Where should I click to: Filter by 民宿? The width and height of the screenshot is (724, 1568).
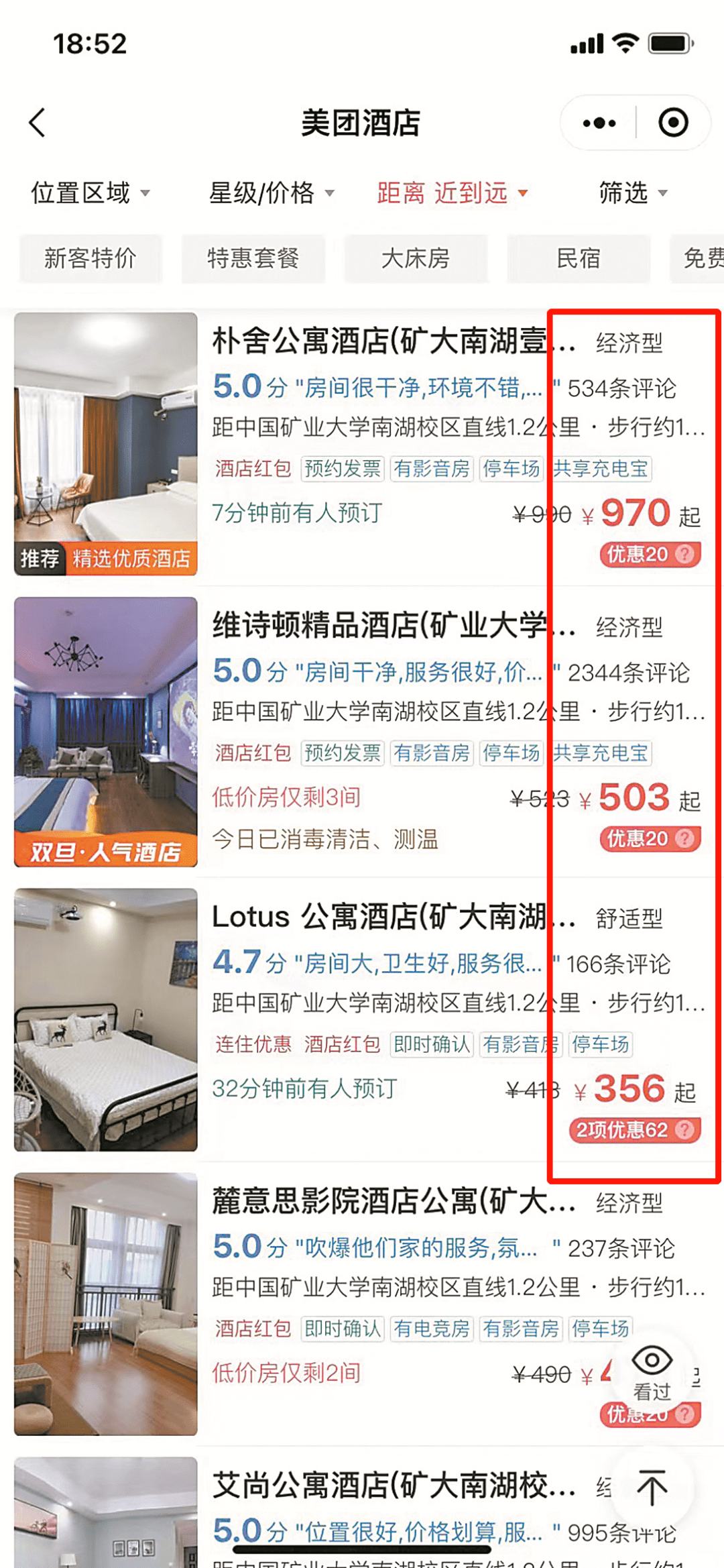(x=579, y=258)
